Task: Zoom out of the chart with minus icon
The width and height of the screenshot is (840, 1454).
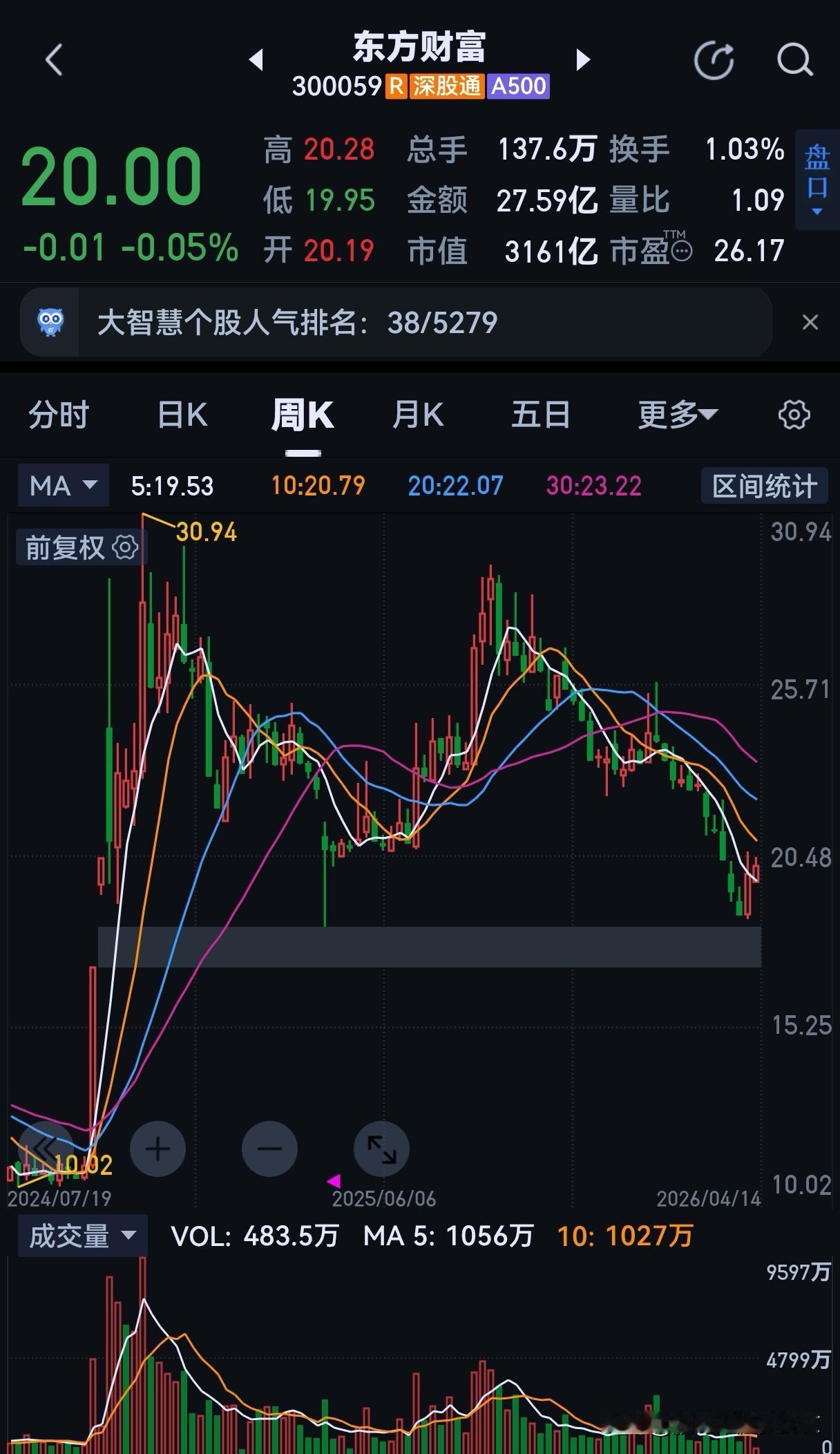Action: coord(269,1149)
